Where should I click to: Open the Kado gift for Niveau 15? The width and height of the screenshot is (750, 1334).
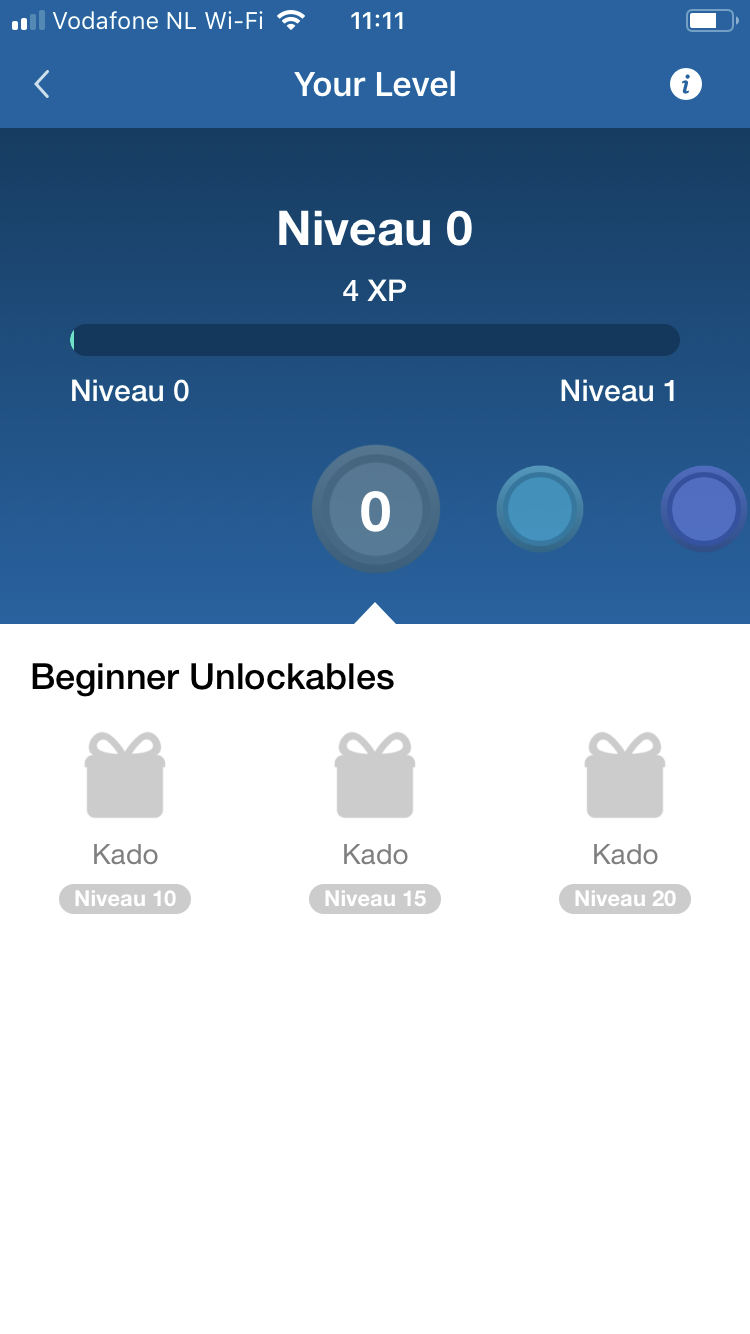[375, 776]
